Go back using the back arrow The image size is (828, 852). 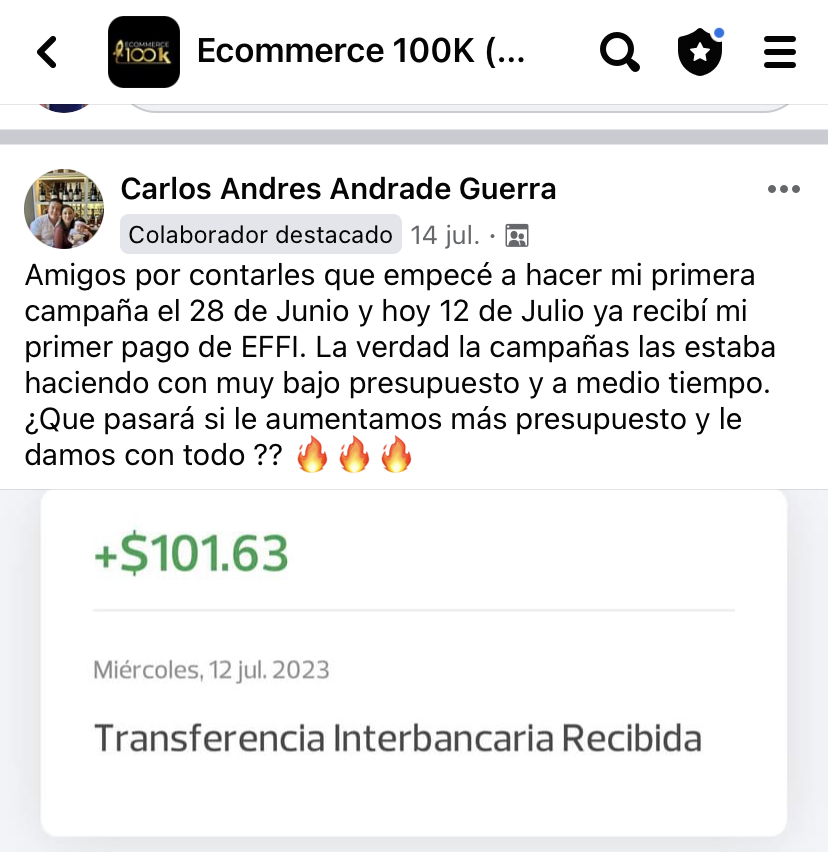coord(47,52)
